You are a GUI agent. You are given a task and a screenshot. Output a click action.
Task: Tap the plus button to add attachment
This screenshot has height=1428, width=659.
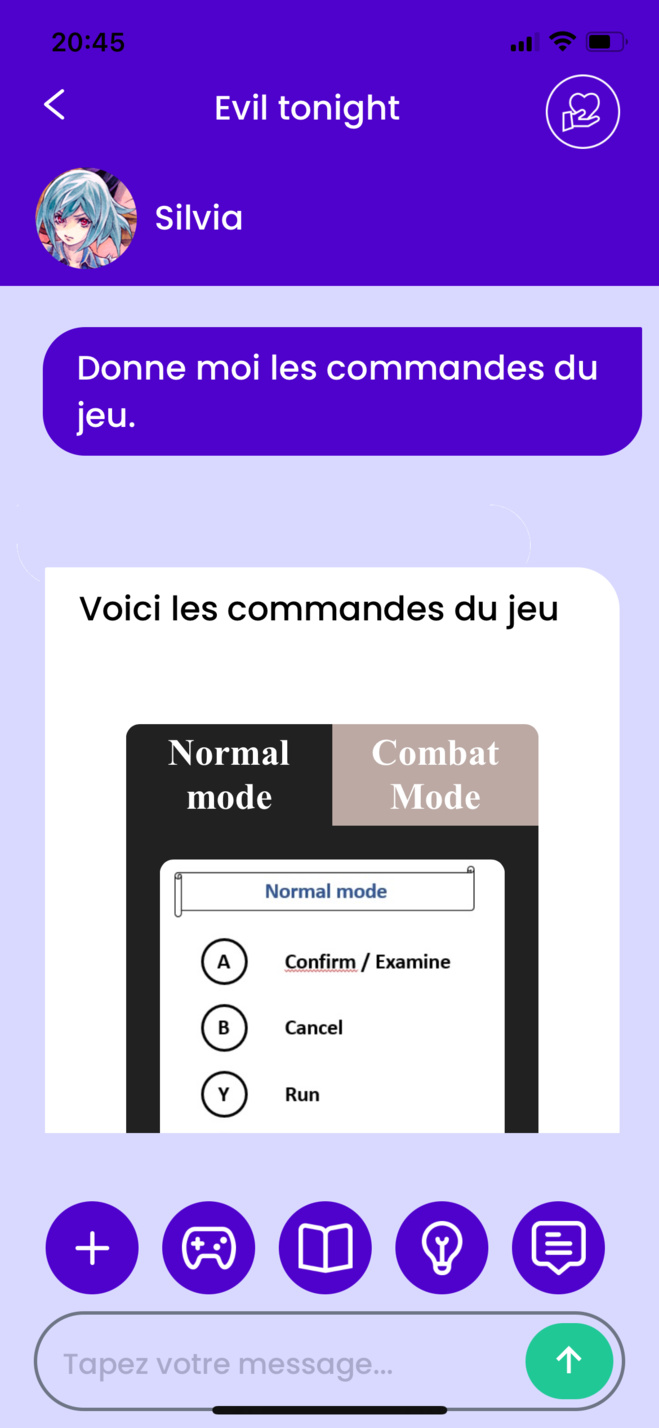pos(92,1247)
